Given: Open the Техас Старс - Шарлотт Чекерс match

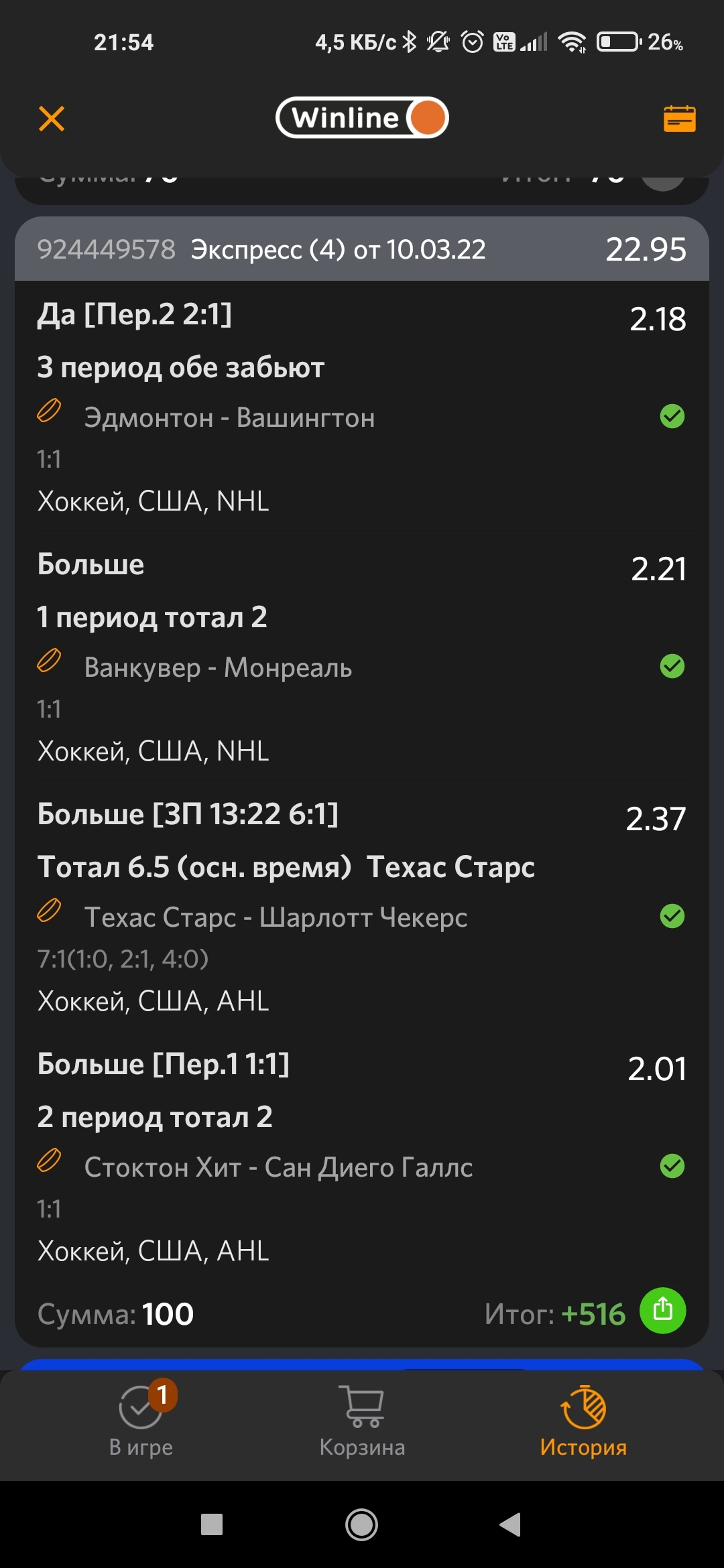Looking at the screenshot, I should pyautogui.click(x=276, y=917).
